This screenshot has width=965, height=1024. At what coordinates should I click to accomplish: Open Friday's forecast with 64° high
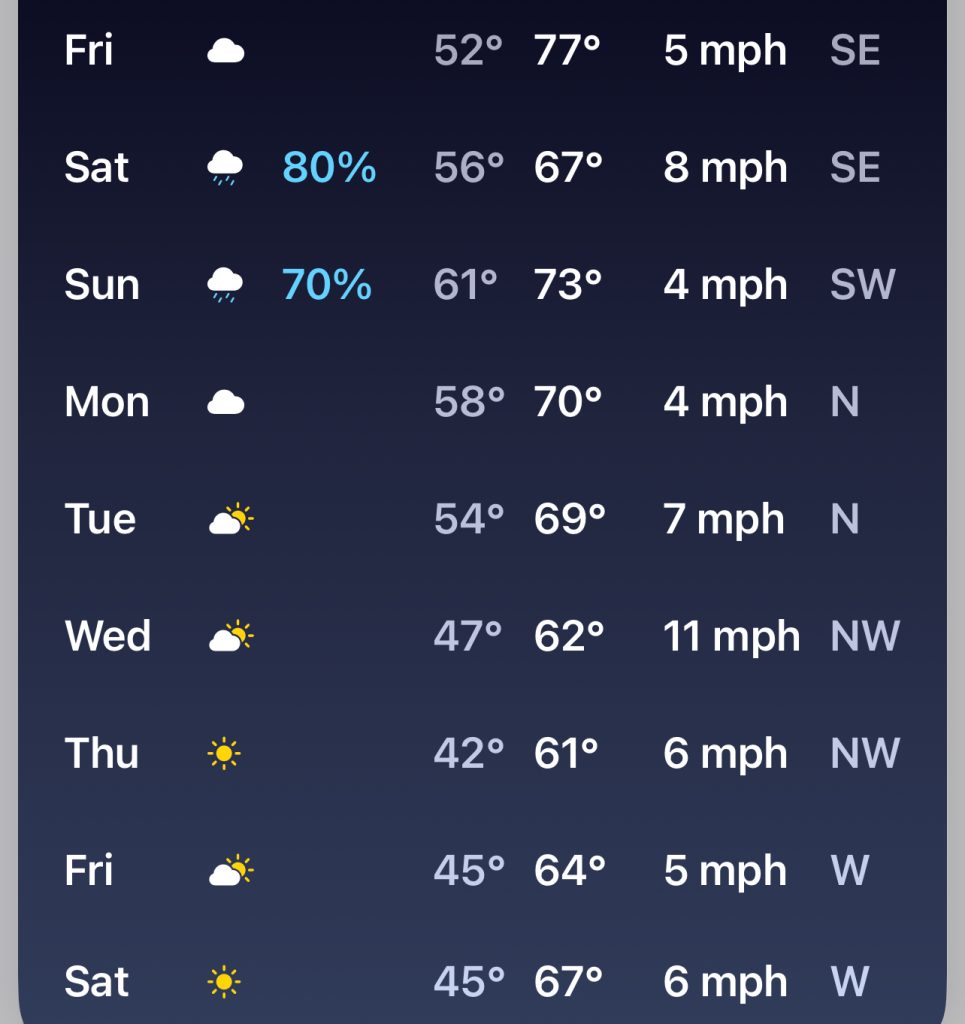tap(482, 870)
